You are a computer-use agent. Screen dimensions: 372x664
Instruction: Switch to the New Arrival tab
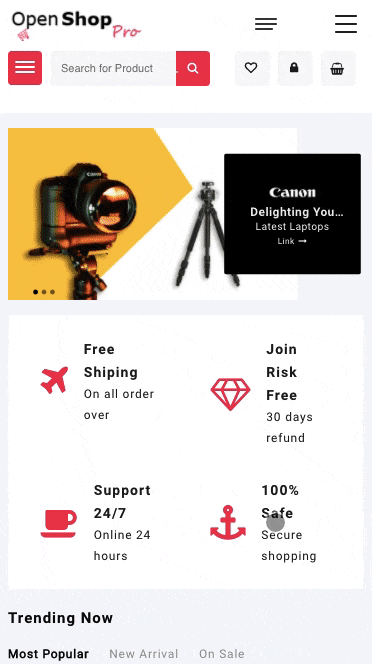click(144, 654)
